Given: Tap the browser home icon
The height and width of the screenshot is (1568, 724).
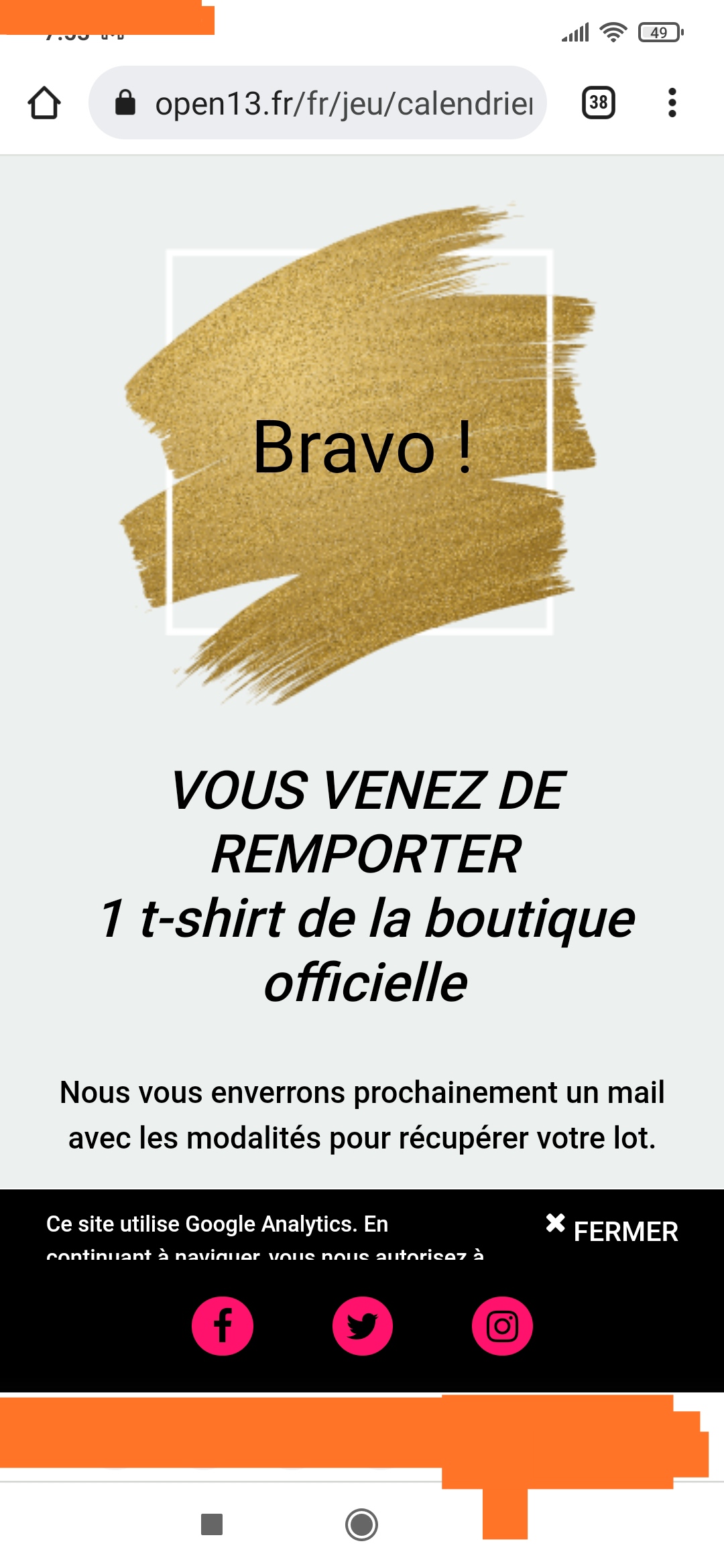Looking at the screenshot, I should pos(44,103).
